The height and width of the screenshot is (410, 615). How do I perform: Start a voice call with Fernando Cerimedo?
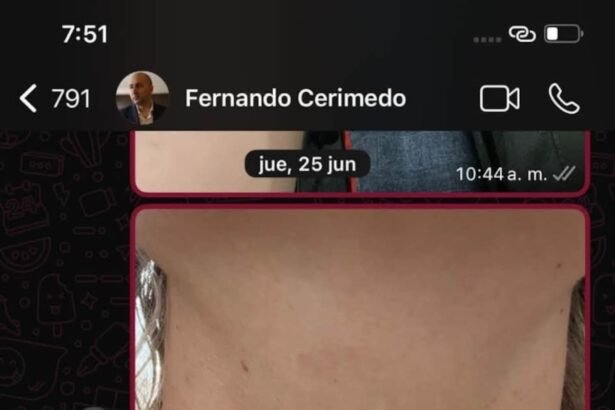coord(564,98)
